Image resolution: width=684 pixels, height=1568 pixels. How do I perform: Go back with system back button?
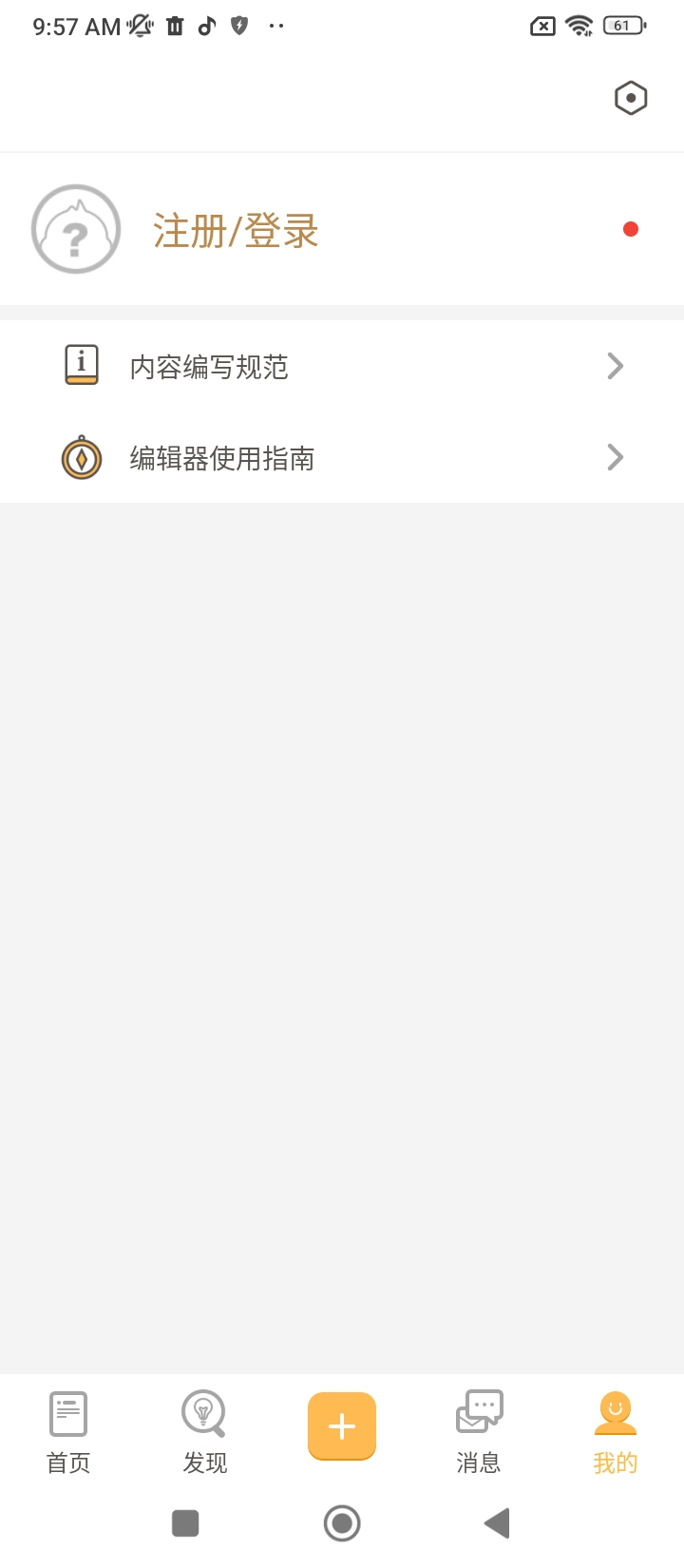coord(497,1523)
